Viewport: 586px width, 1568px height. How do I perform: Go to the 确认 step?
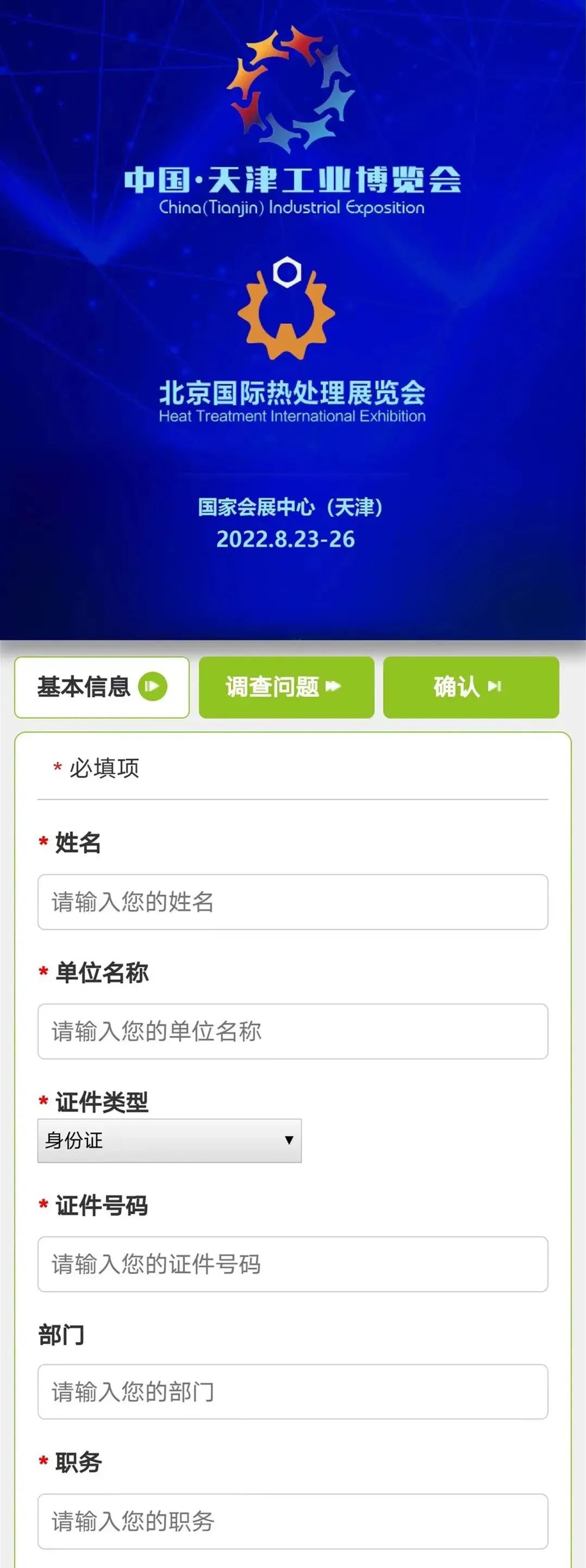[x=470, y=687]
